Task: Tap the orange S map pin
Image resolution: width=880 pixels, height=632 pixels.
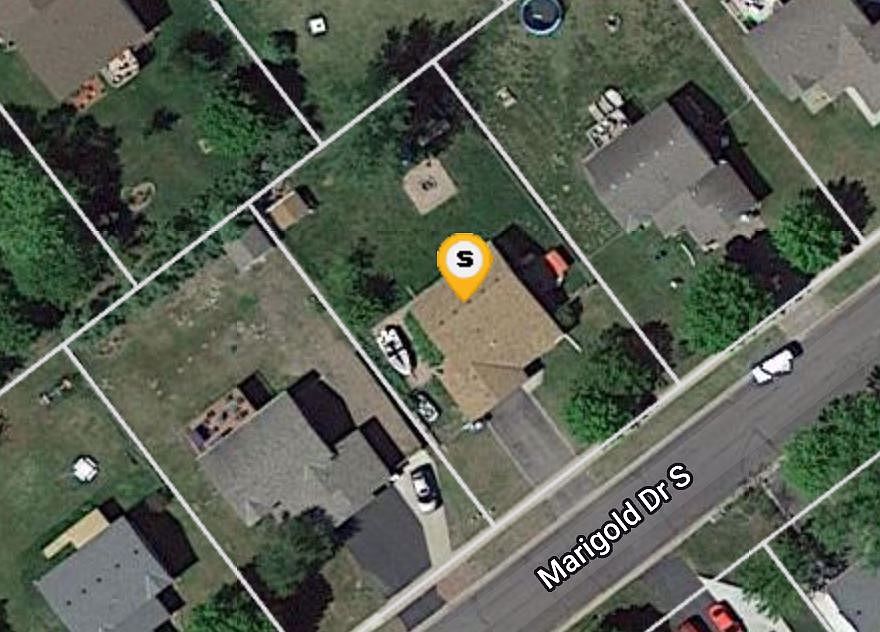Action: pos(464,262)
